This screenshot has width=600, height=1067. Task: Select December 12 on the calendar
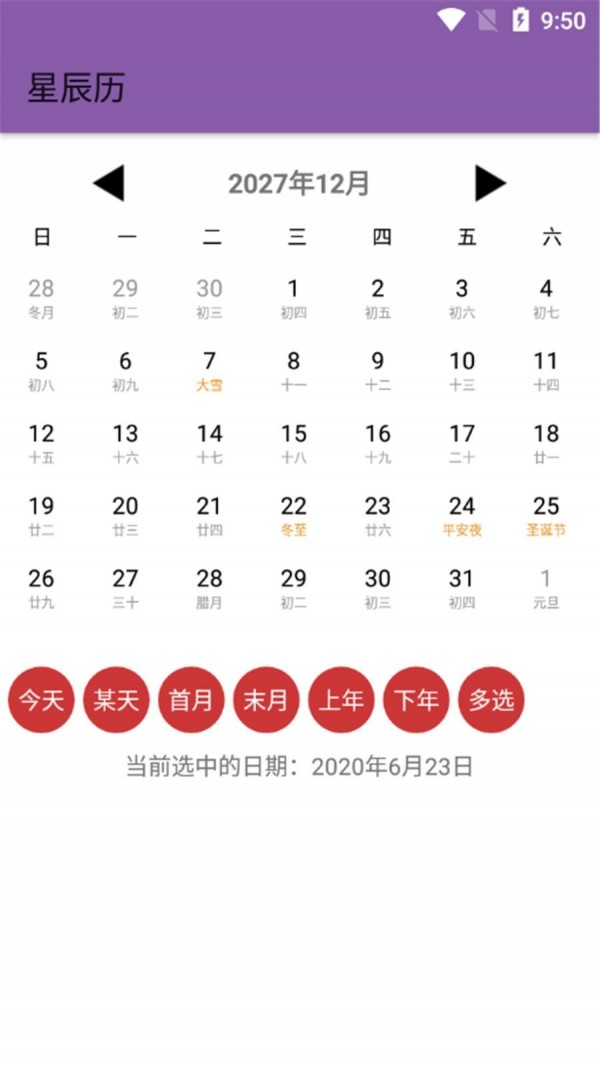(x=41, y=442)
